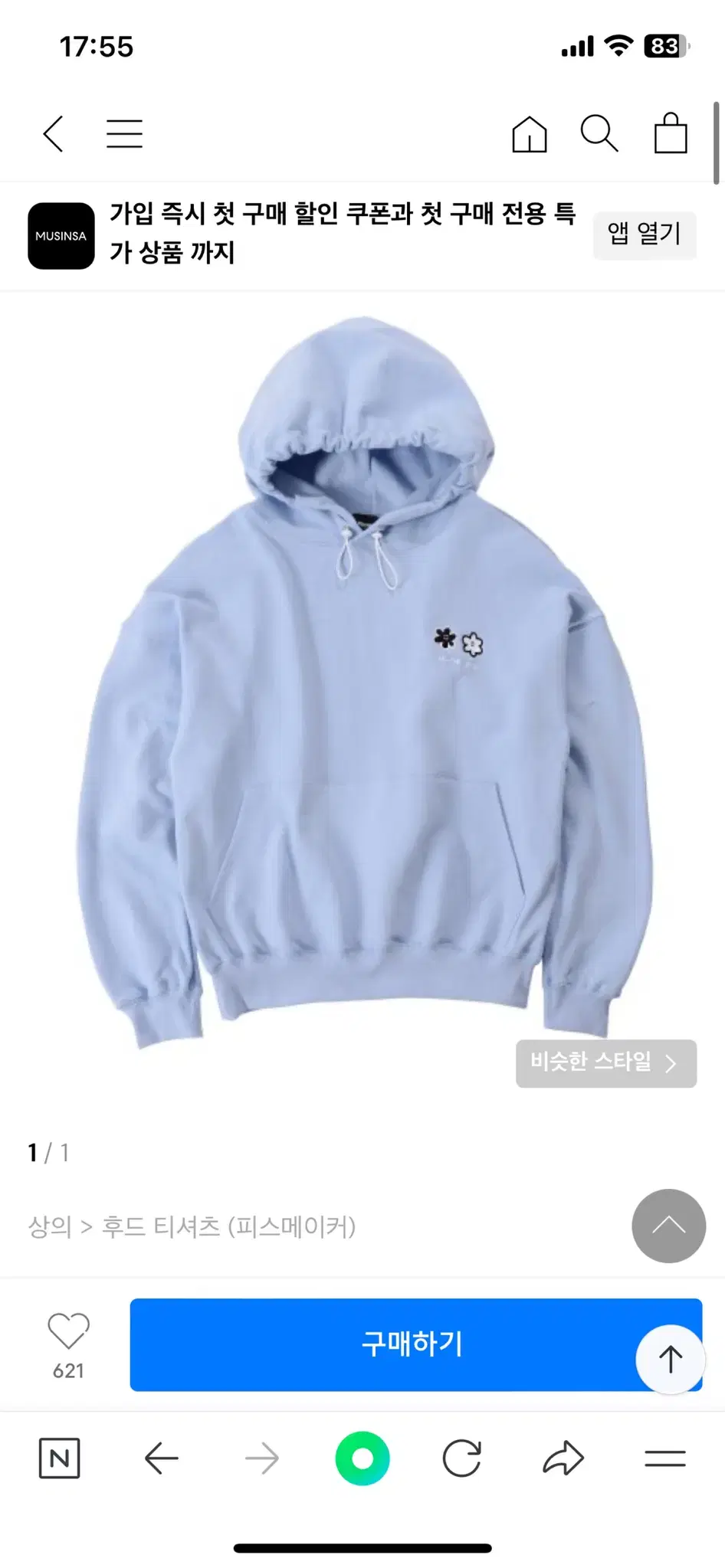Go back using the bottom toolbar left arrow
The height and width of the screenshot is (1568, 725).
tap(161, 1458)
